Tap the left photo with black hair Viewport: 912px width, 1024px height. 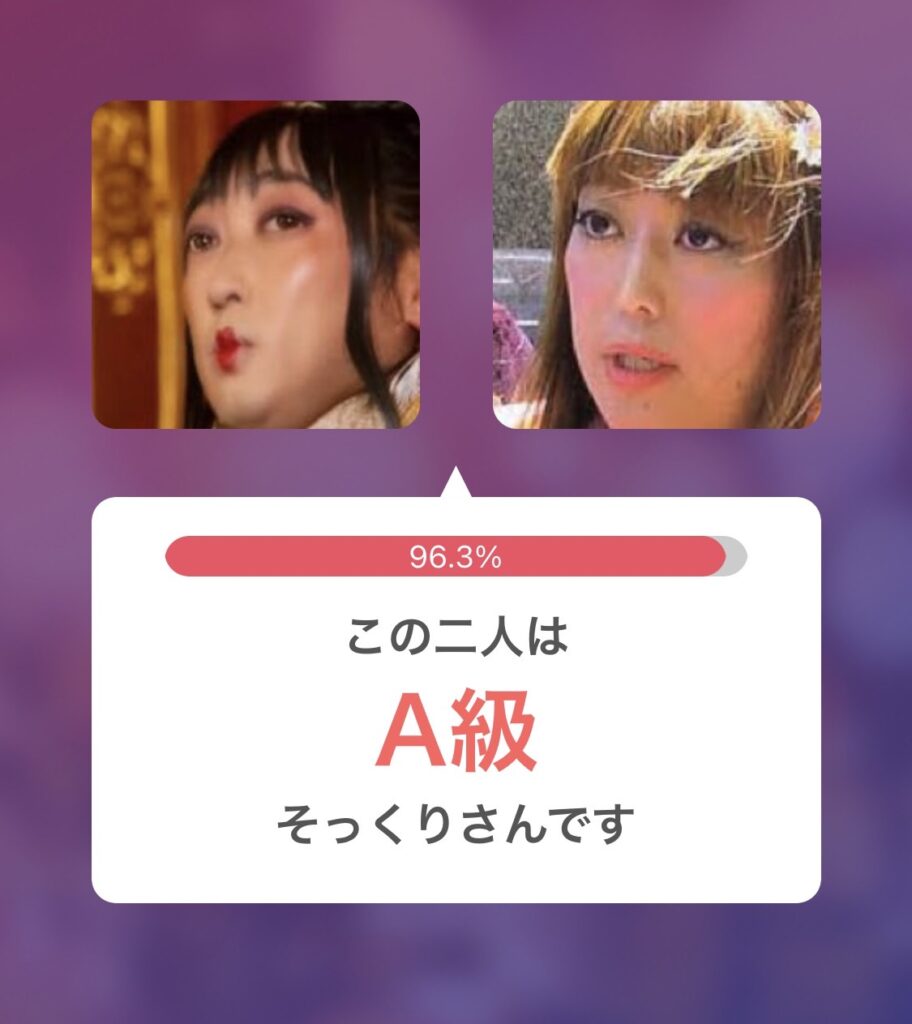(256, 265)
